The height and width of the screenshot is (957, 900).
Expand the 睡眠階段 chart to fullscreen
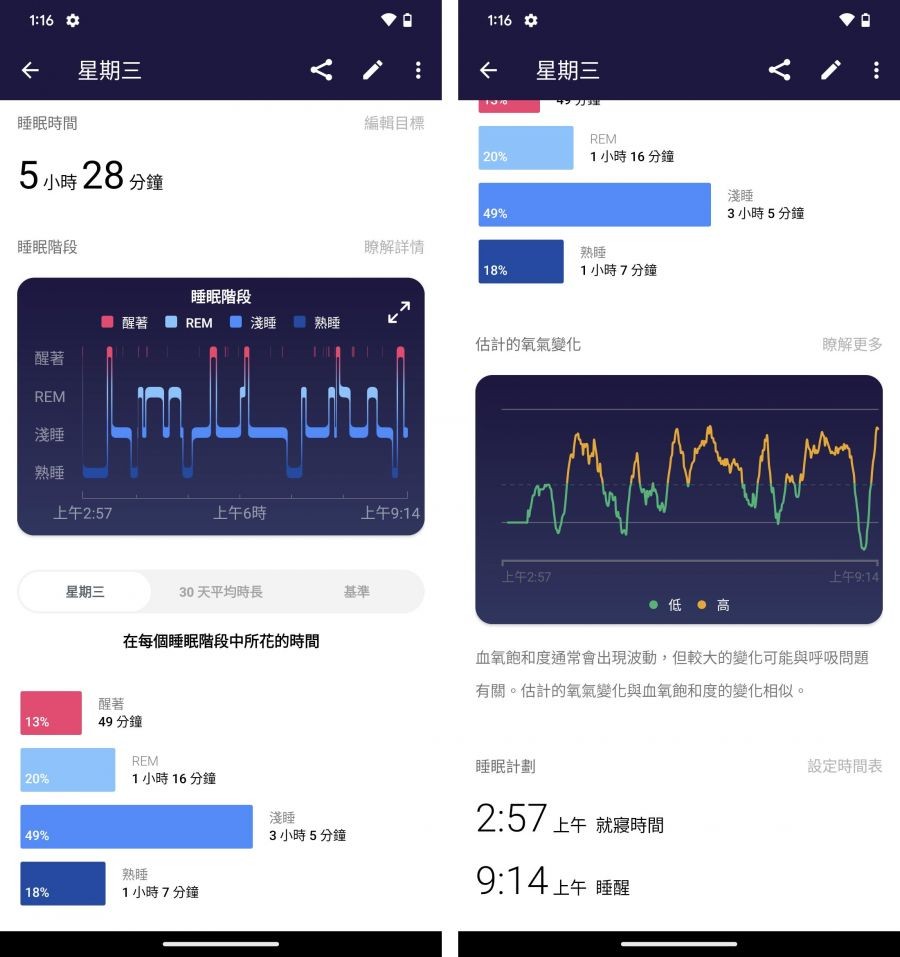point(398,312)
